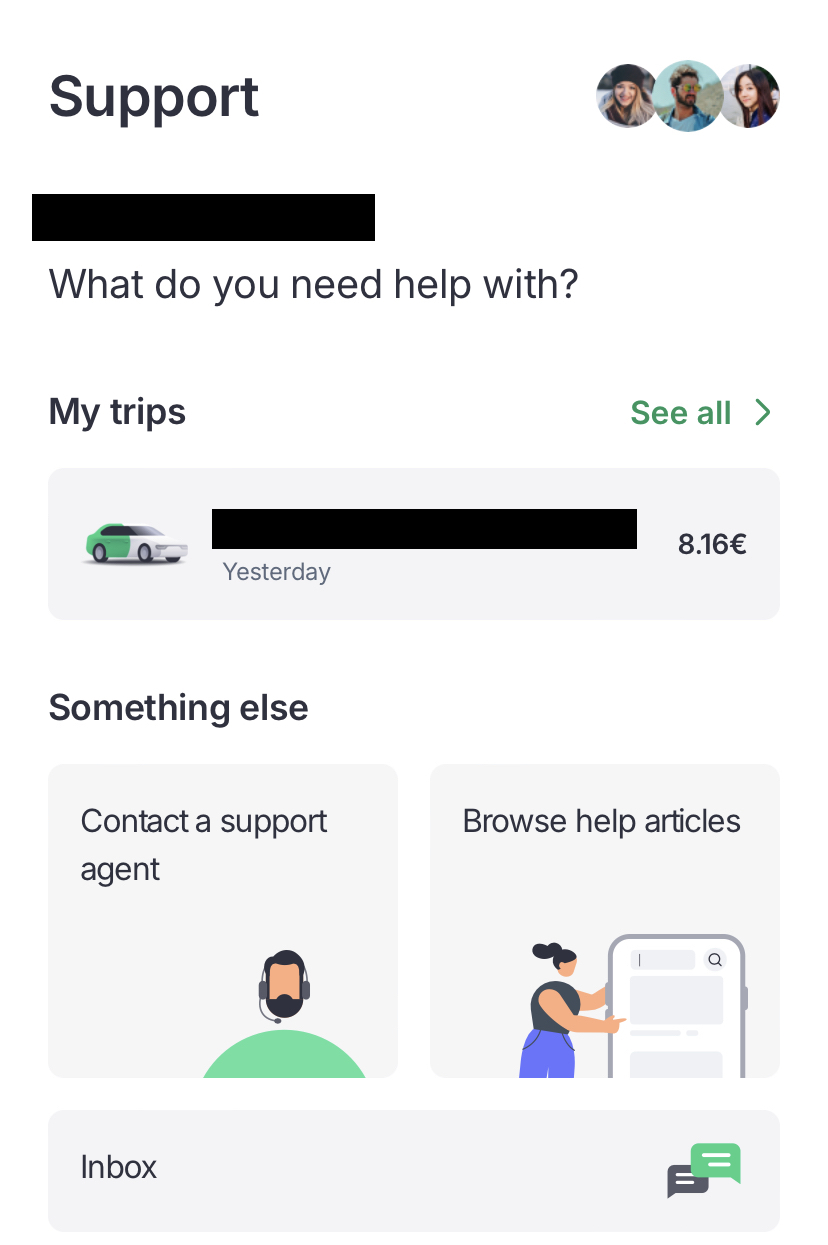Browse help articles
The width and height of the screenshot is (828, 1245).
(604, 920)
